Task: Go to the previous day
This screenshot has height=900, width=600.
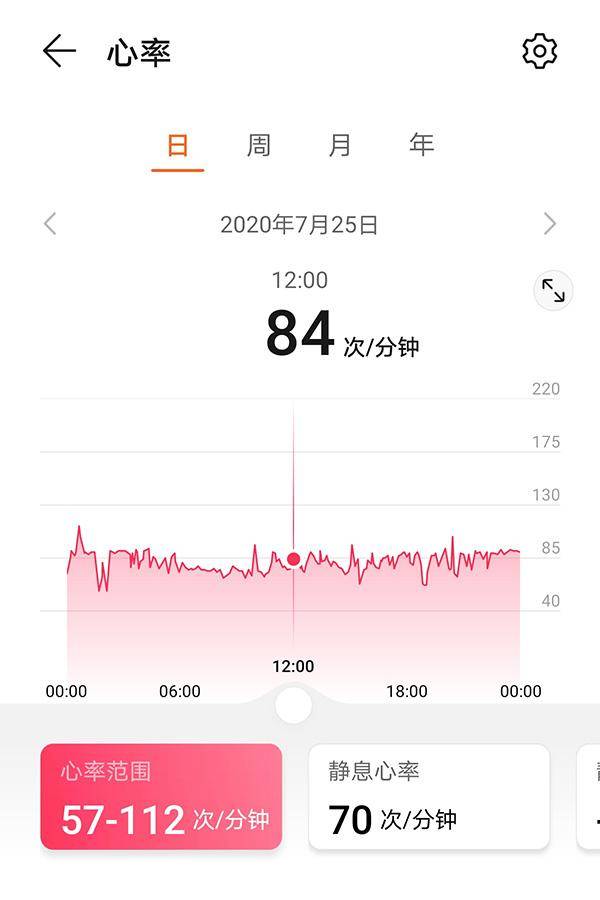Action: click(50, 224)
